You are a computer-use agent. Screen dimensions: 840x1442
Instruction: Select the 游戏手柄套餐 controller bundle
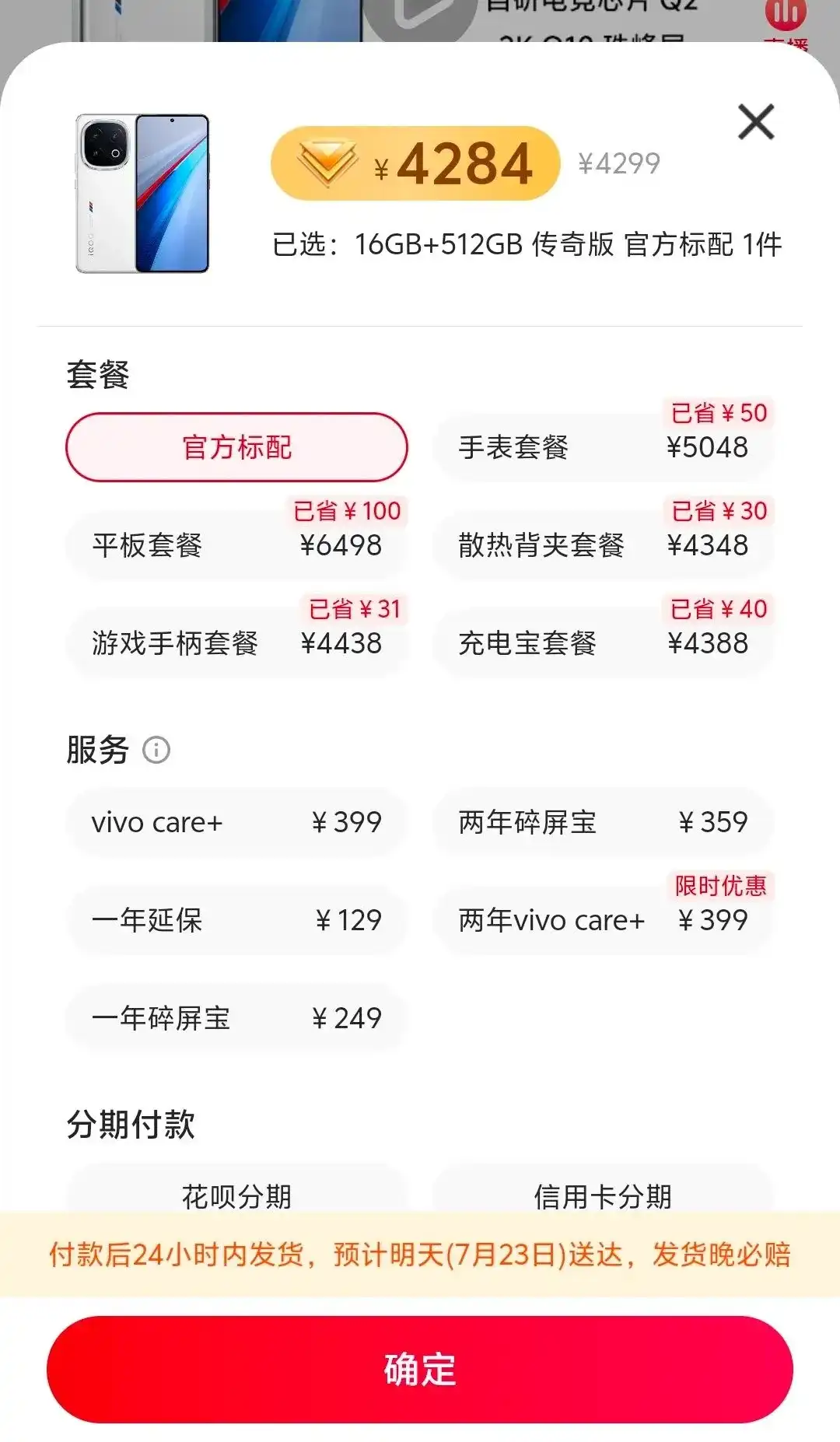[x=236, y=642]
